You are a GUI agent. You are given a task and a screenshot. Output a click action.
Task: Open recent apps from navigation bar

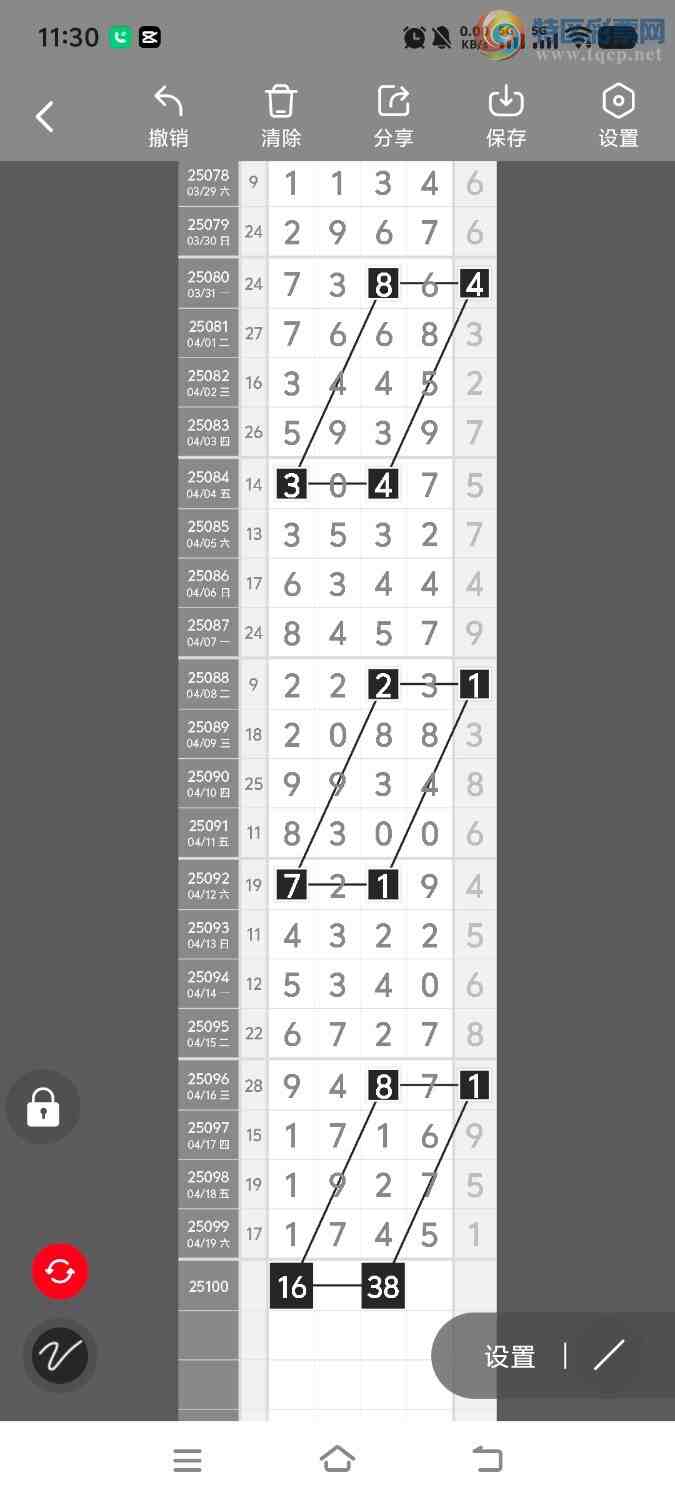[187, 1460]
